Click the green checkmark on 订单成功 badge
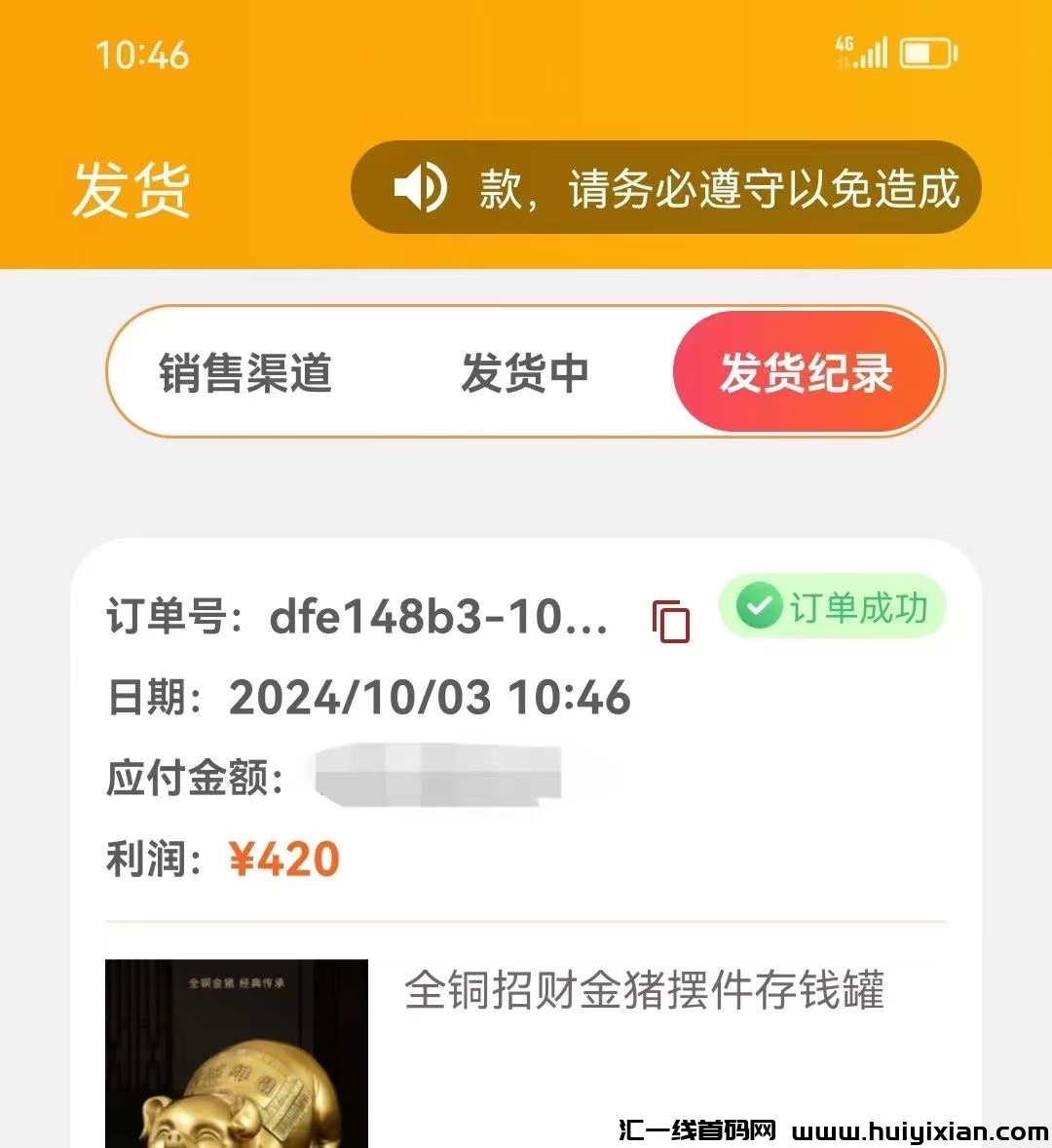 click(x=759, y=606)
